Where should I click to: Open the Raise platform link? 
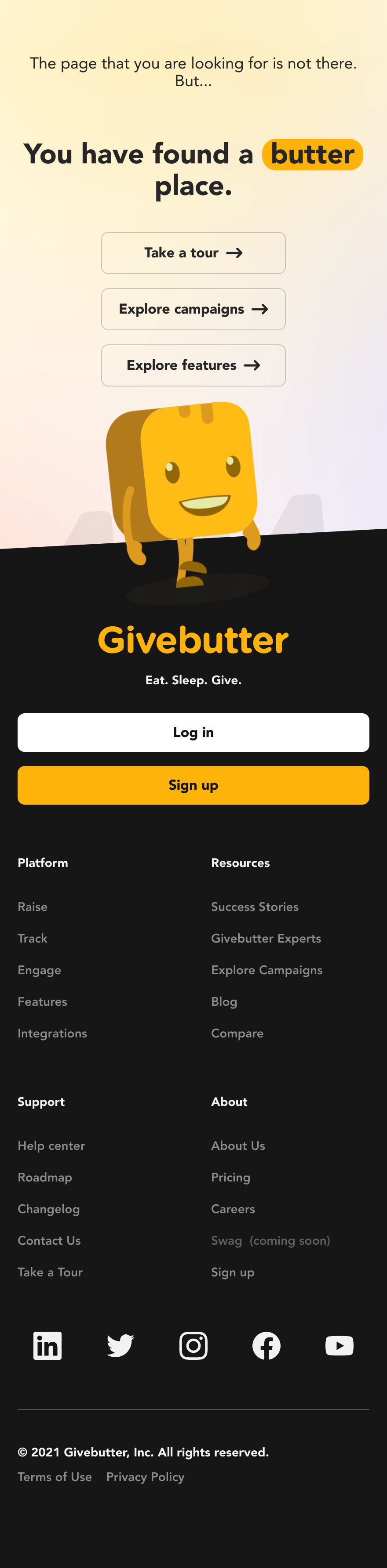[x=32, y=907]
